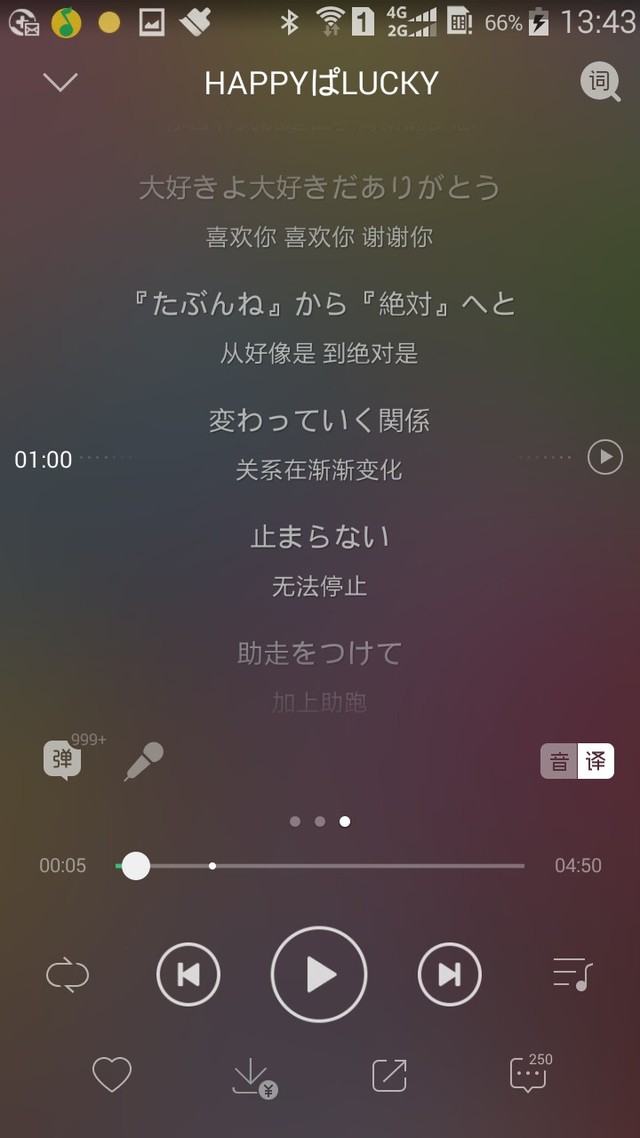Share the current song
The image size is (640, 1138).
pyautogui.click(x=390, y=1076)
